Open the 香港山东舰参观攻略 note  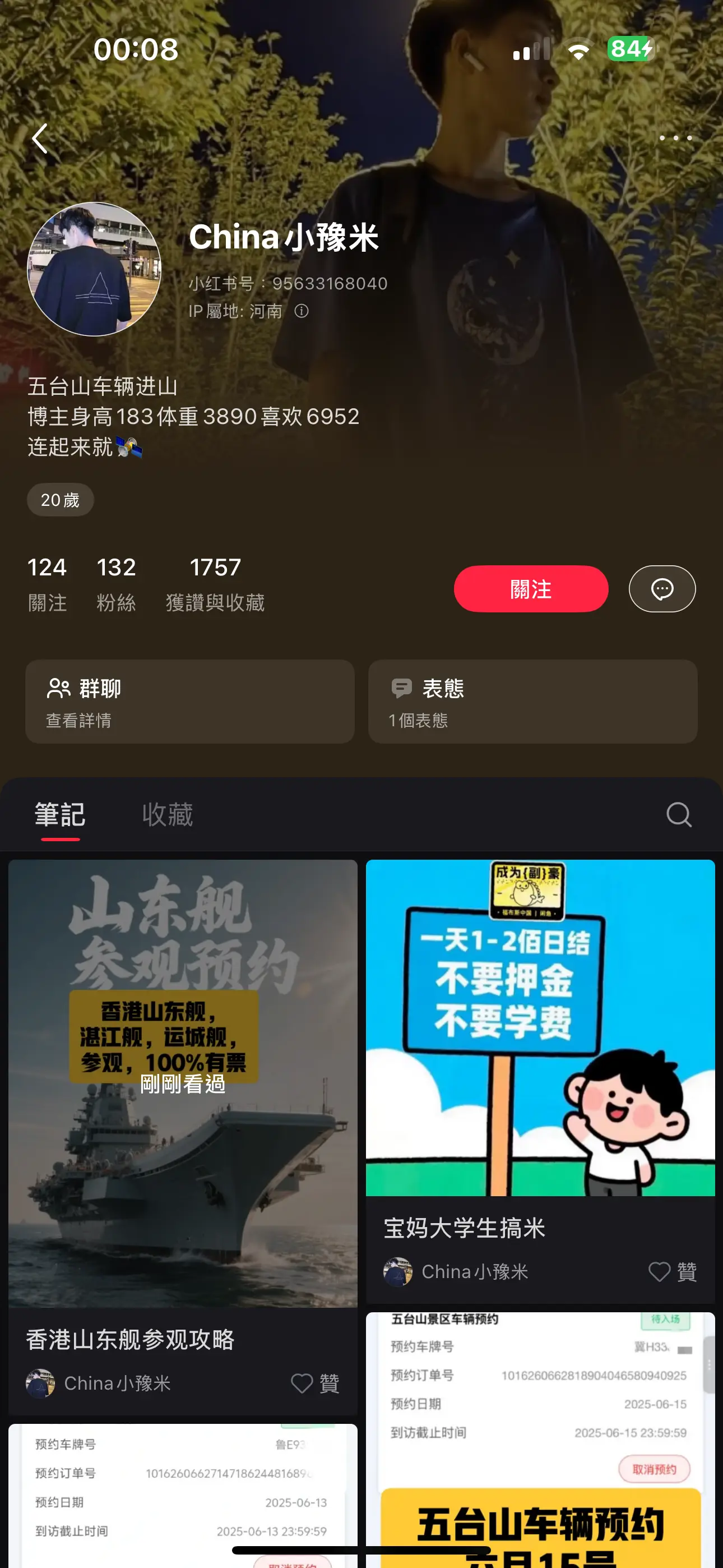coord(183,1136)
